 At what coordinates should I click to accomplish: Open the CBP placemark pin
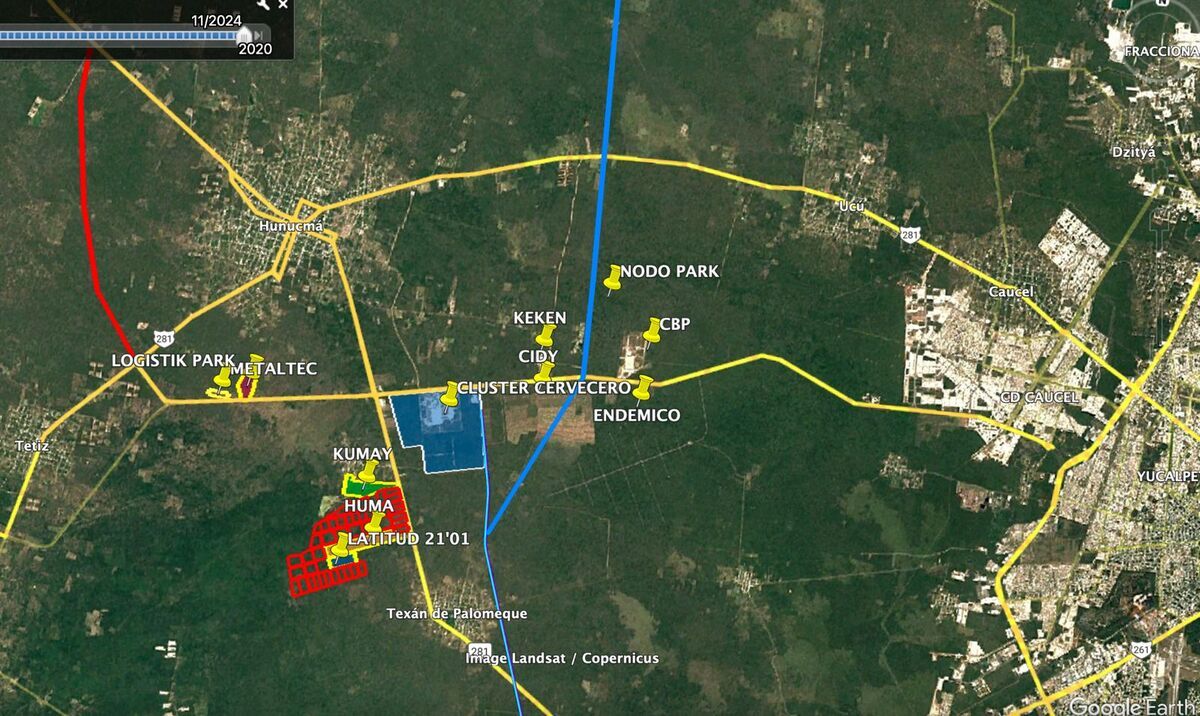point(652,329)
